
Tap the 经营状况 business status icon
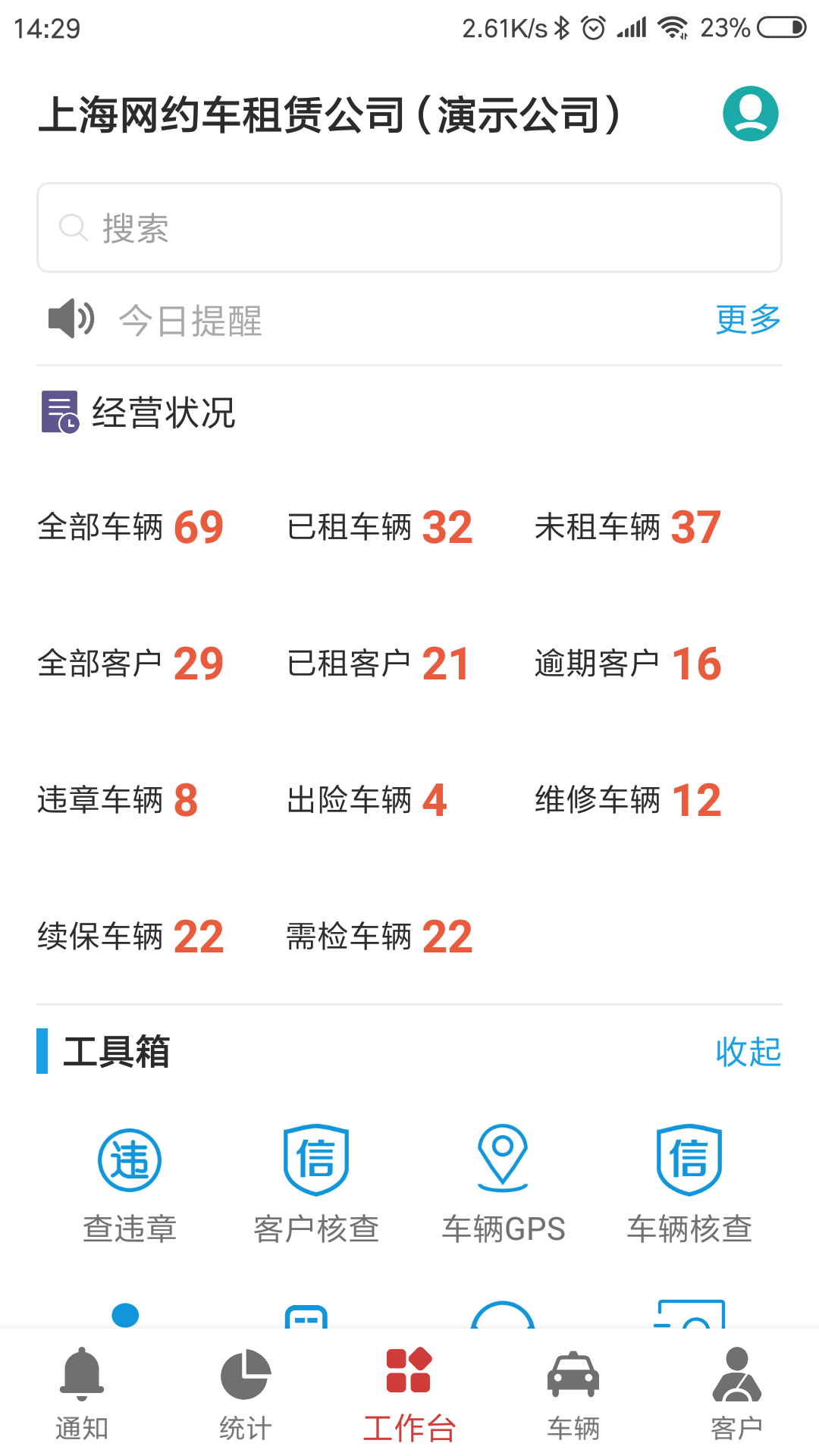pyautogui.click(x=58, y=413)
